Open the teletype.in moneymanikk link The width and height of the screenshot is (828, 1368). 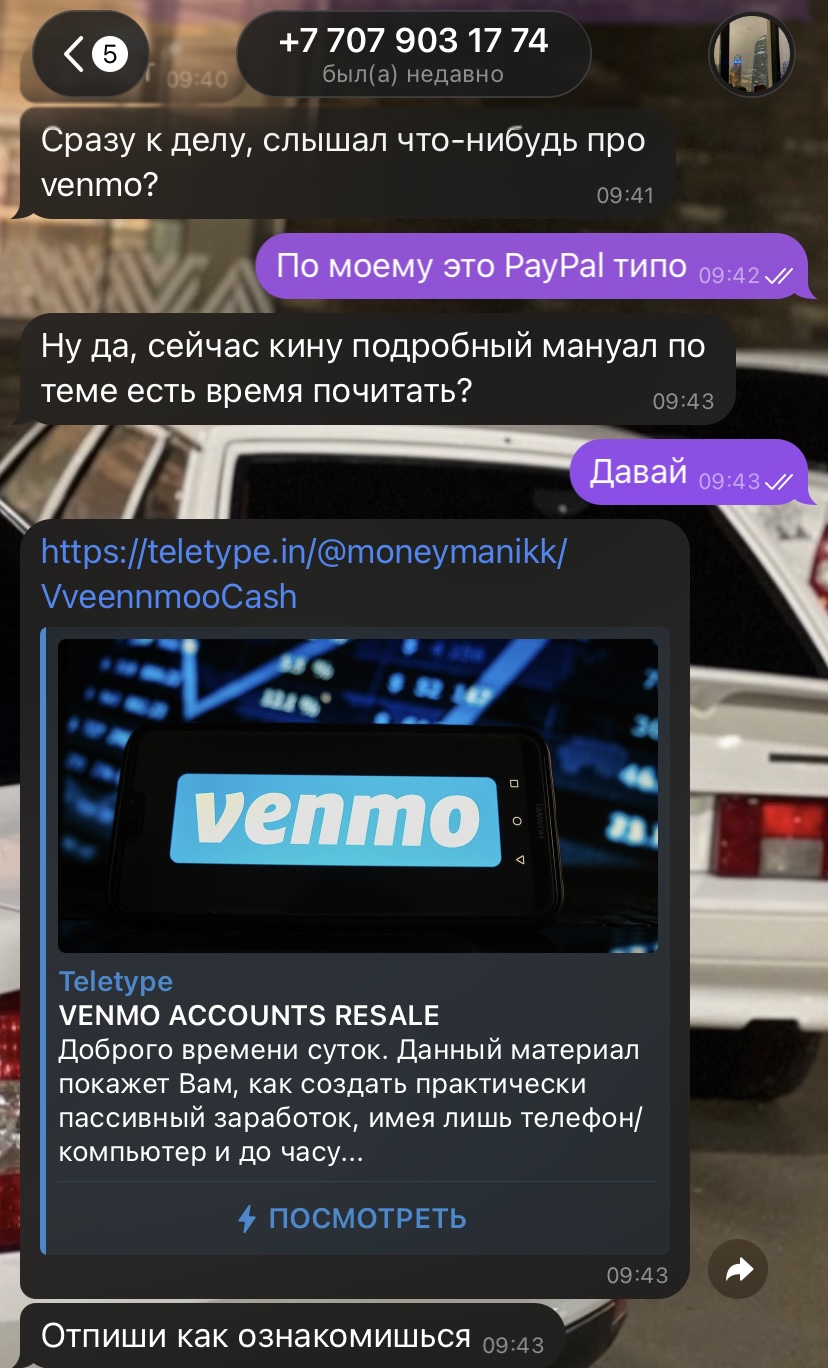pyautogui.click(x=303, y=573)
